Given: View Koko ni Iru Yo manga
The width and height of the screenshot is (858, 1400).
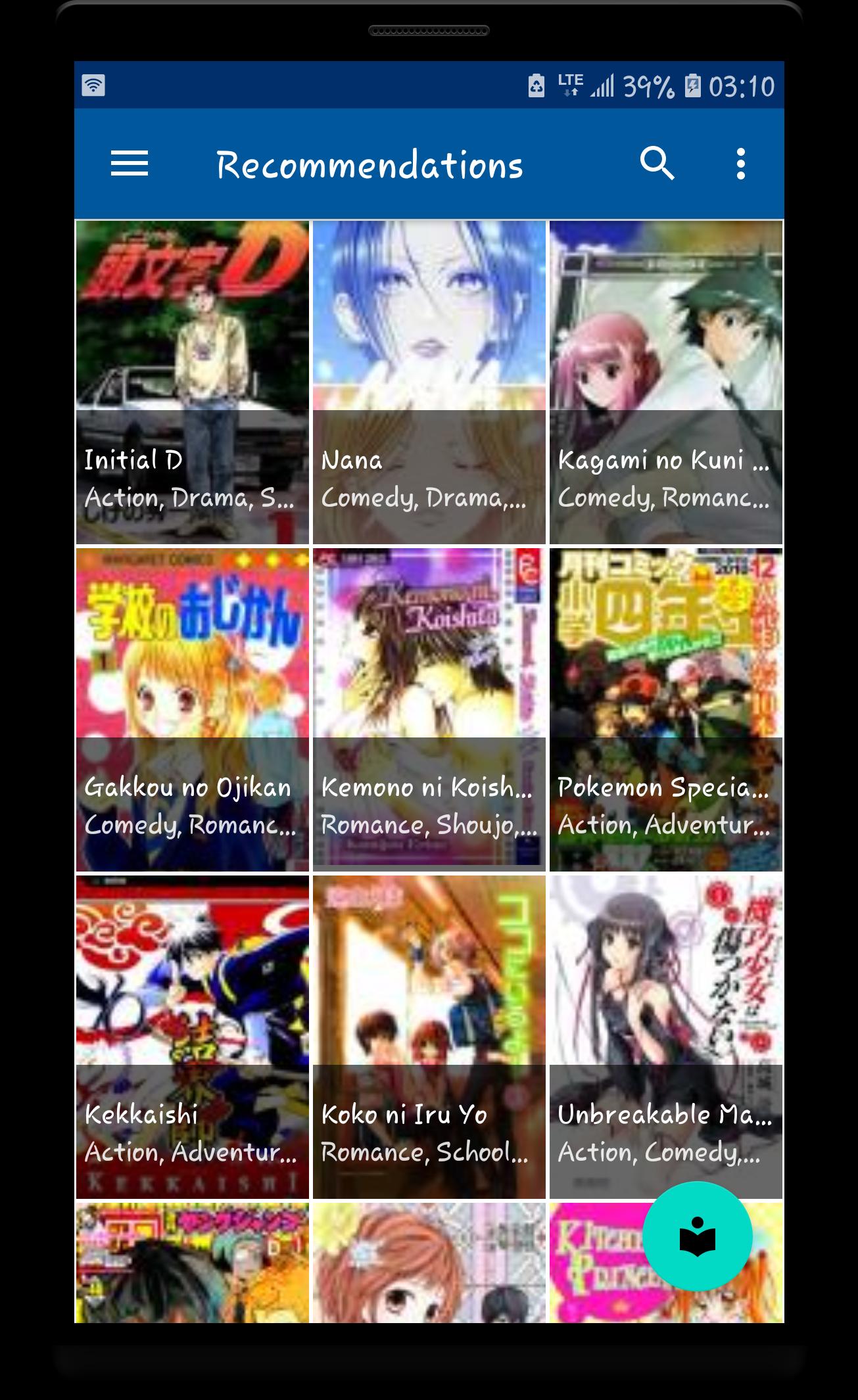Looking at the screenshot, I should [429, 1037].
